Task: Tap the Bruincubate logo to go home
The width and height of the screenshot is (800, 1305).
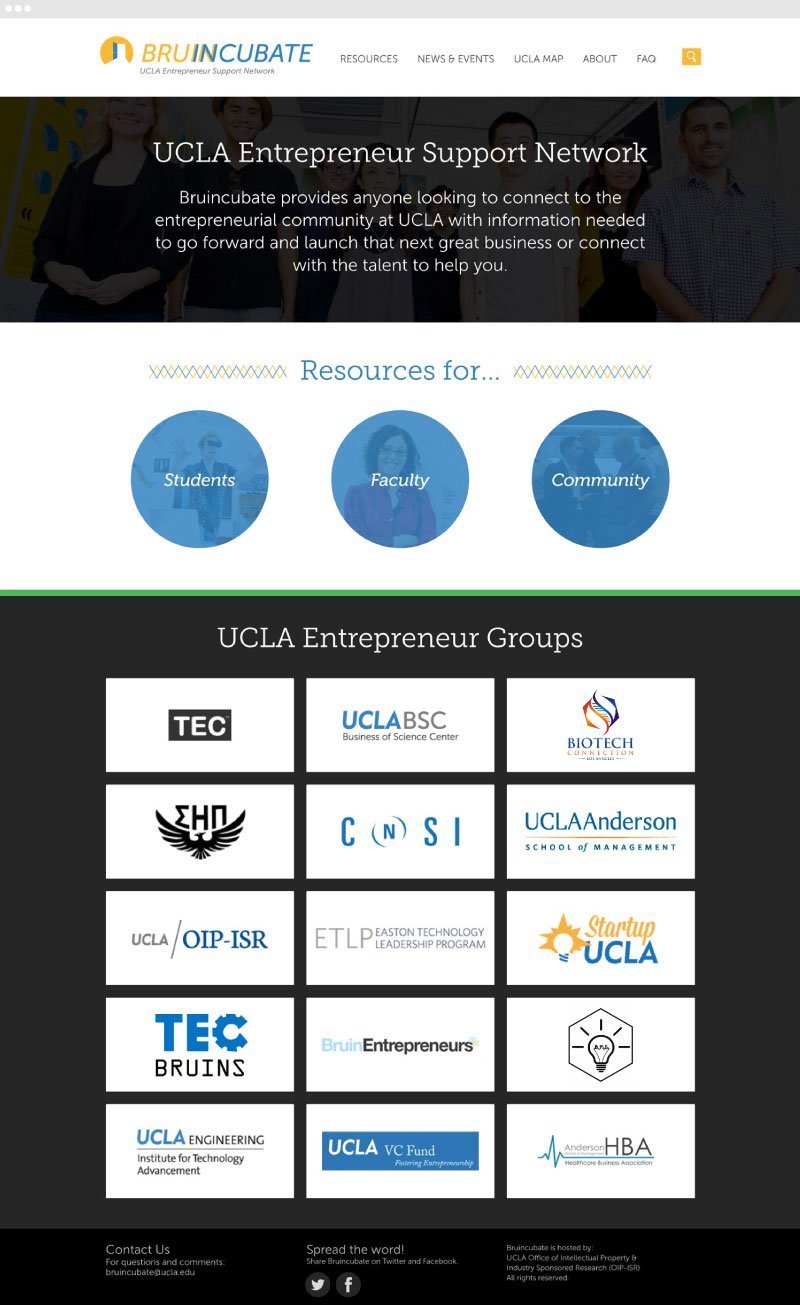Action: (206, 55)
